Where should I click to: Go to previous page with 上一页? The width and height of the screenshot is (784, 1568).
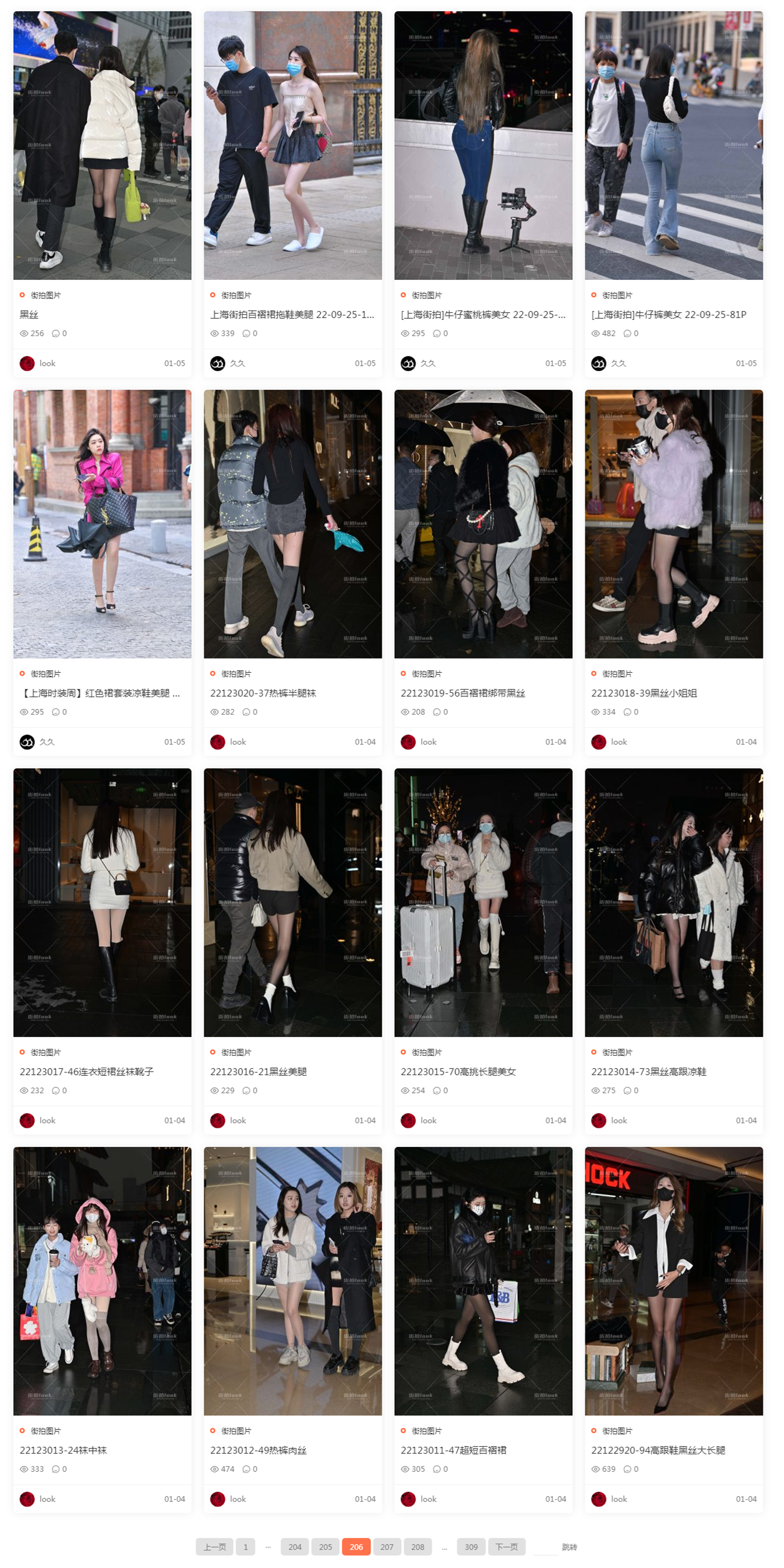[x=214, y=1547]
